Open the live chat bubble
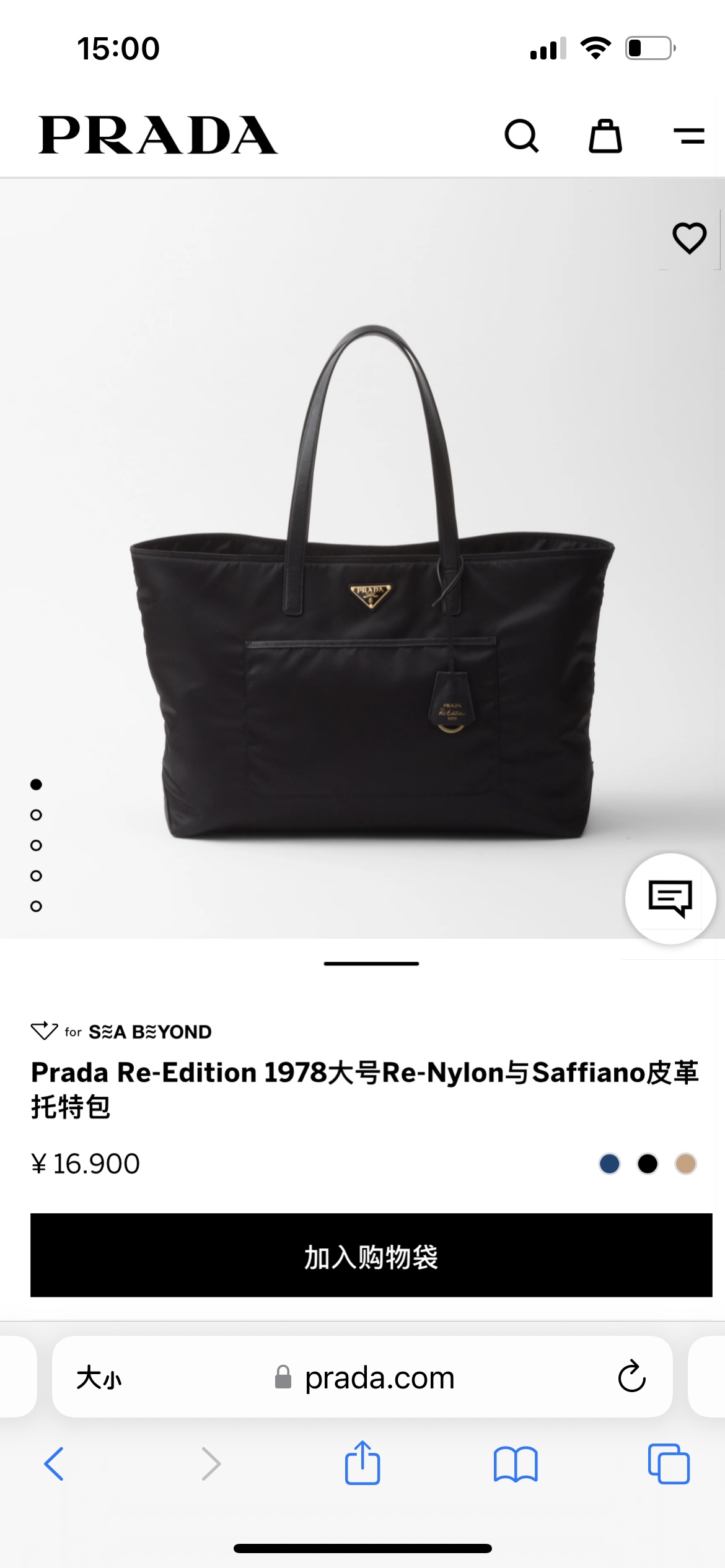The width and height of the screenshot is (725, 1568). pyautogui.click(x=670, y=898)
